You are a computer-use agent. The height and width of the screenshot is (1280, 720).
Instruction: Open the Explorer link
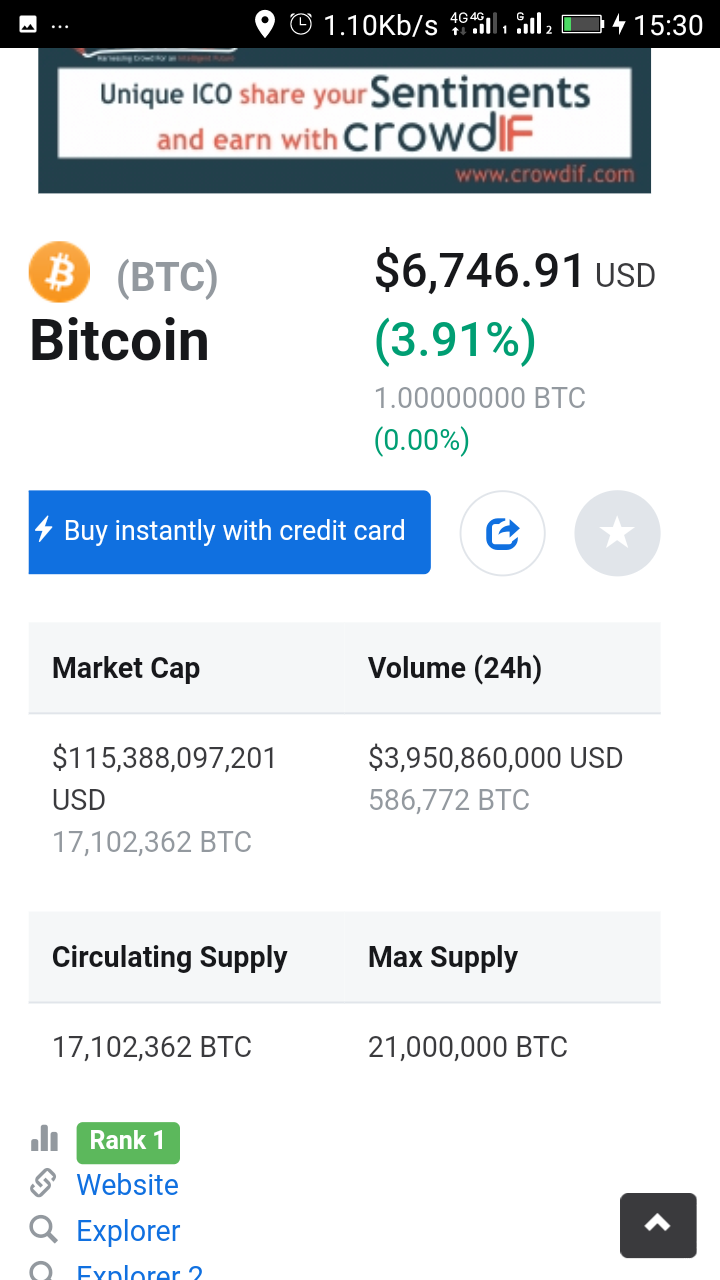click(x=128, y=1231)
